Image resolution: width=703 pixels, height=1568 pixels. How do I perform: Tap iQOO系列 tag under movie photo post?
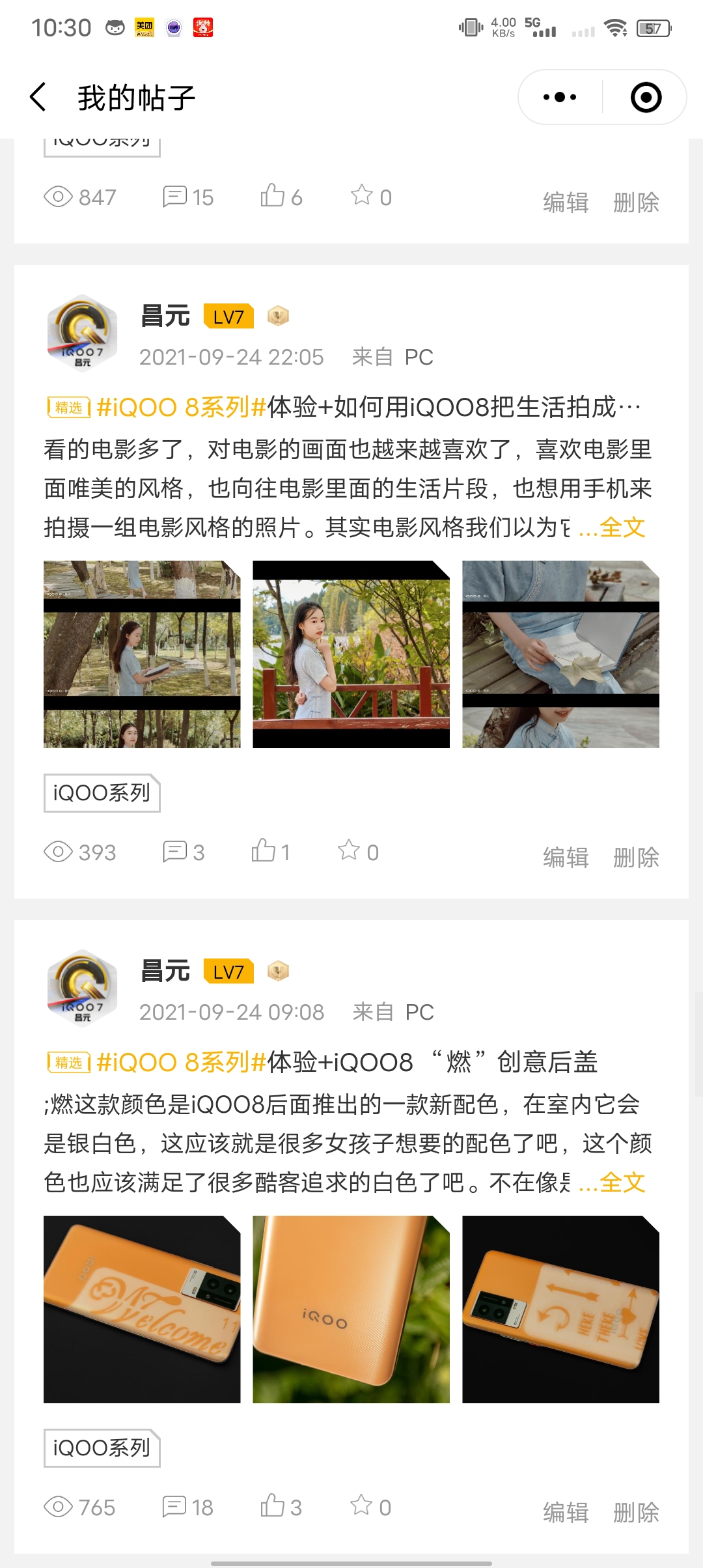pos(102,793)
